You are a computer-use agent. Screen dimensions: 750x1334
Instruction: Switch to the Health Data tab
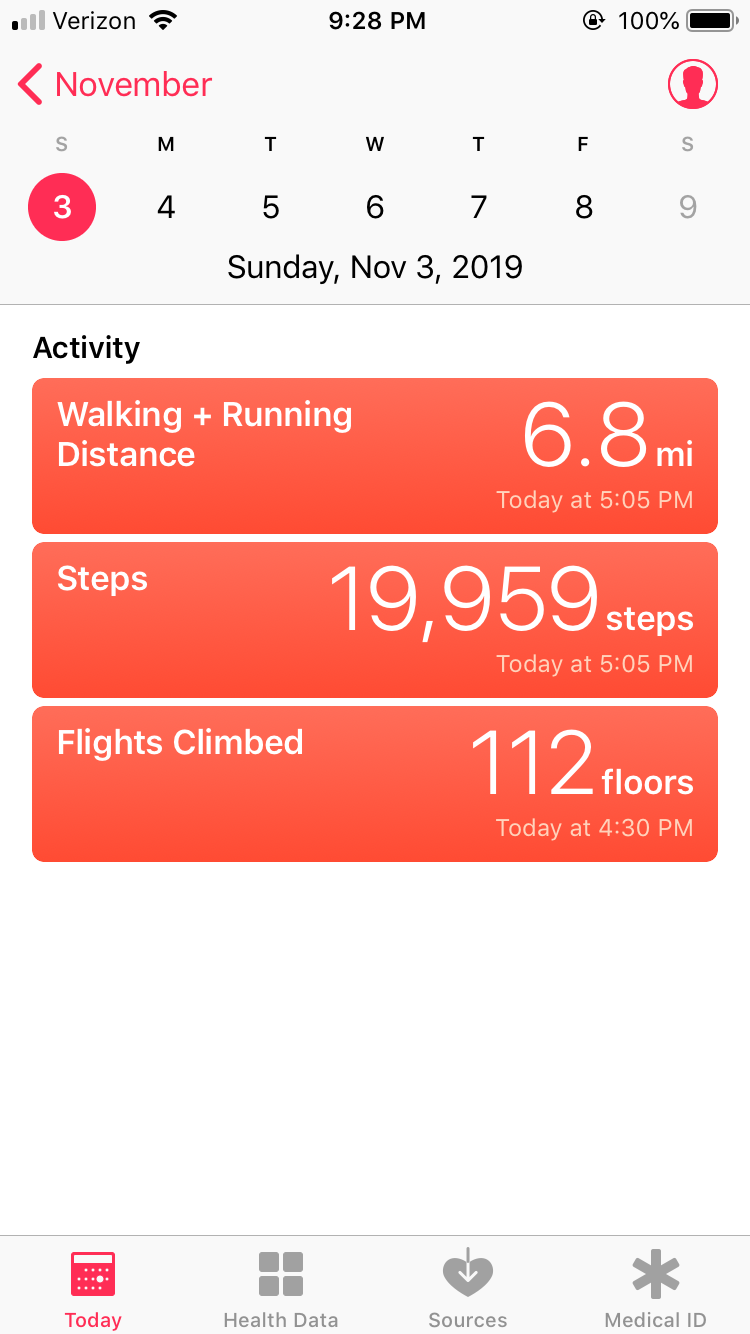[x=281, y=1288]
